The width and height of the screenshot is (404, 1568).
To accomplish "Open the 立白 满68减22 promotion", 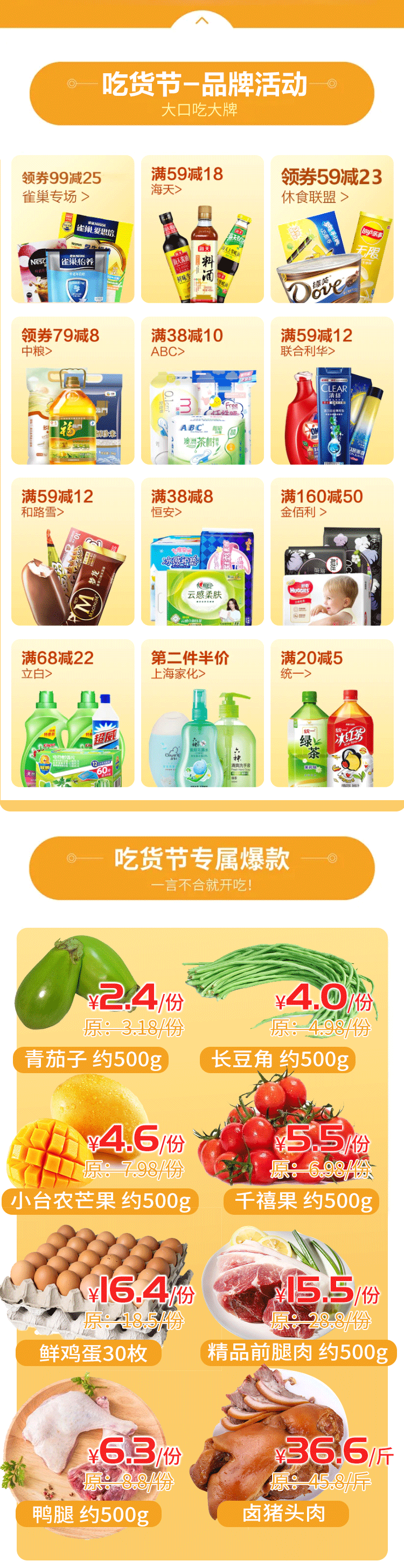I will [73, 713].
